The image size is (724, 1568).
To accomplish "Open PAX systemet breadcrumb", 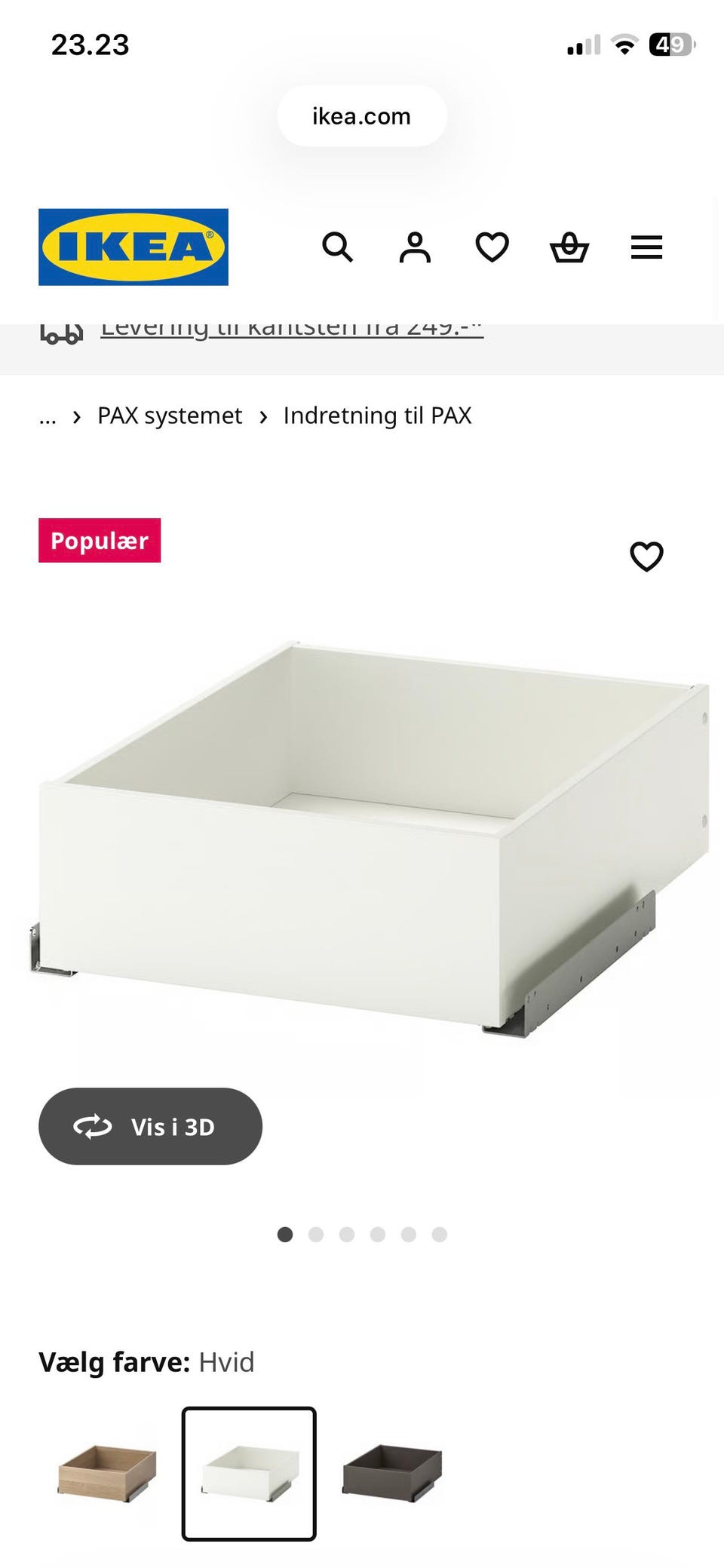I will pos(169,416).
